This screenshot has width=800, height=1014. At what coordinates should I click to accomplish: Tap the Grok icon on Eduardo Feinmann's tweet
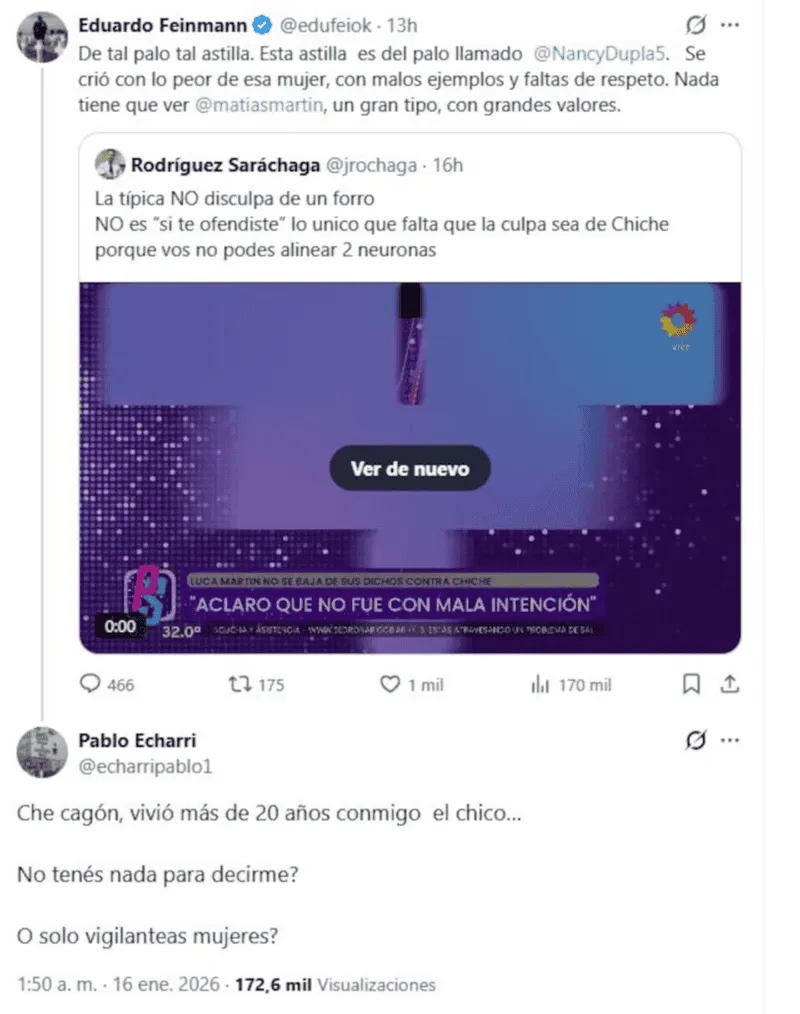pos(696,24)
